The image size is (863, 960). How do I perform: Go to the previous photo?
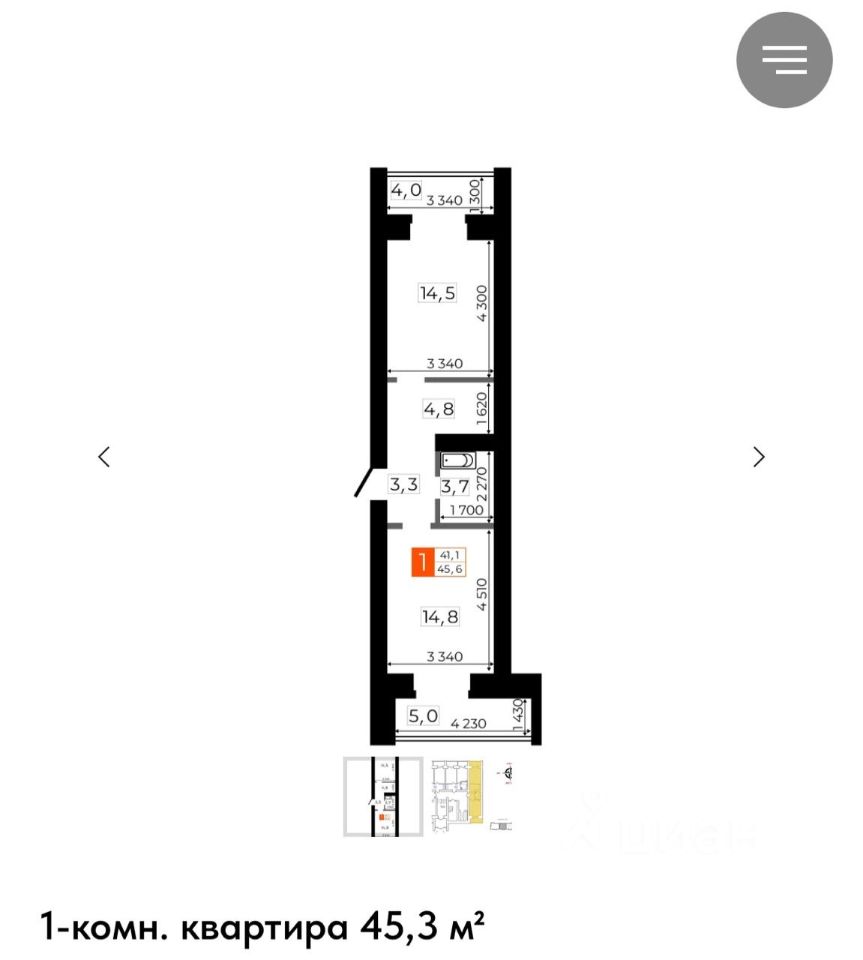point(104,457)
